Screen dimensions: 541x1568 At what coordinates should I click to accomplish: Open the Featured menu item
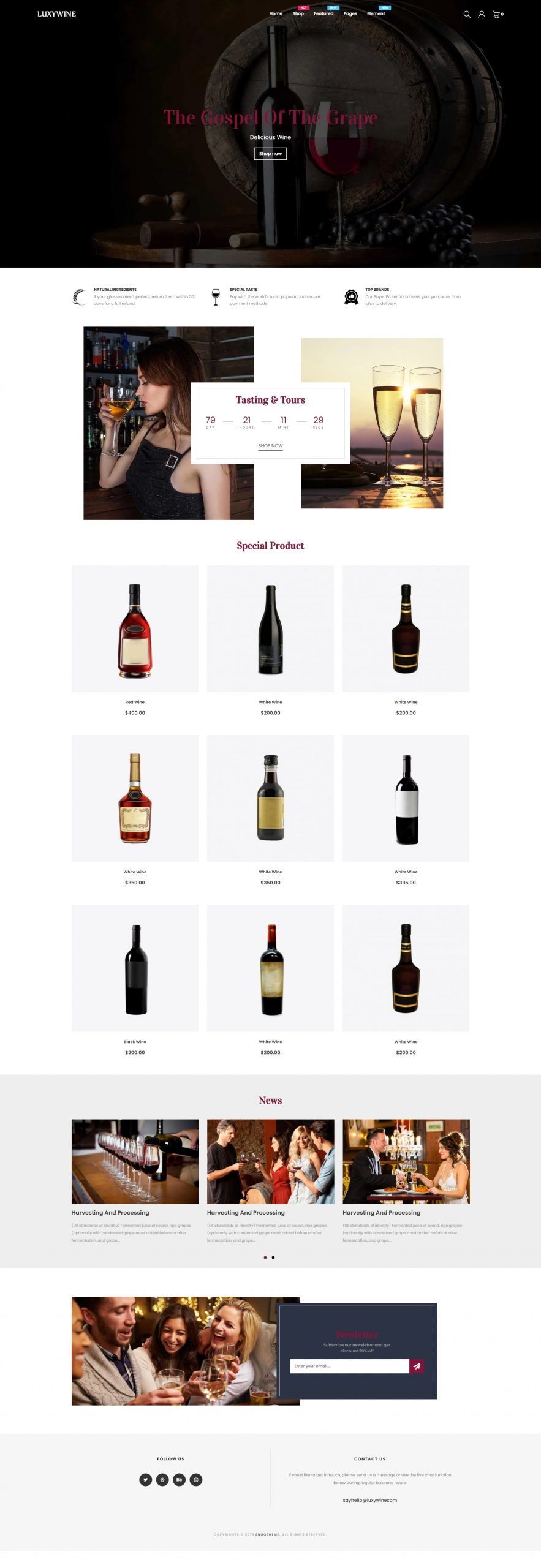click(x=323, y=13)
